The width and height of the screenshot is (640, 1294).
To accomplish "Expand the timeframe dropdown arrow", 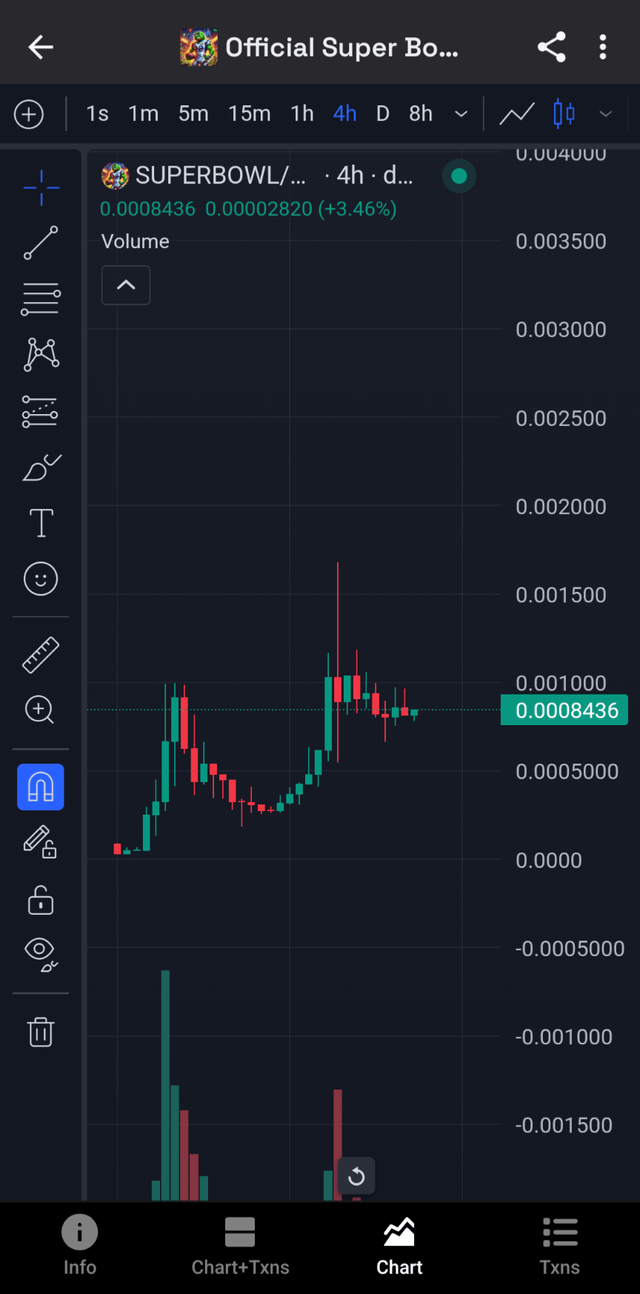I will point(461,114).
